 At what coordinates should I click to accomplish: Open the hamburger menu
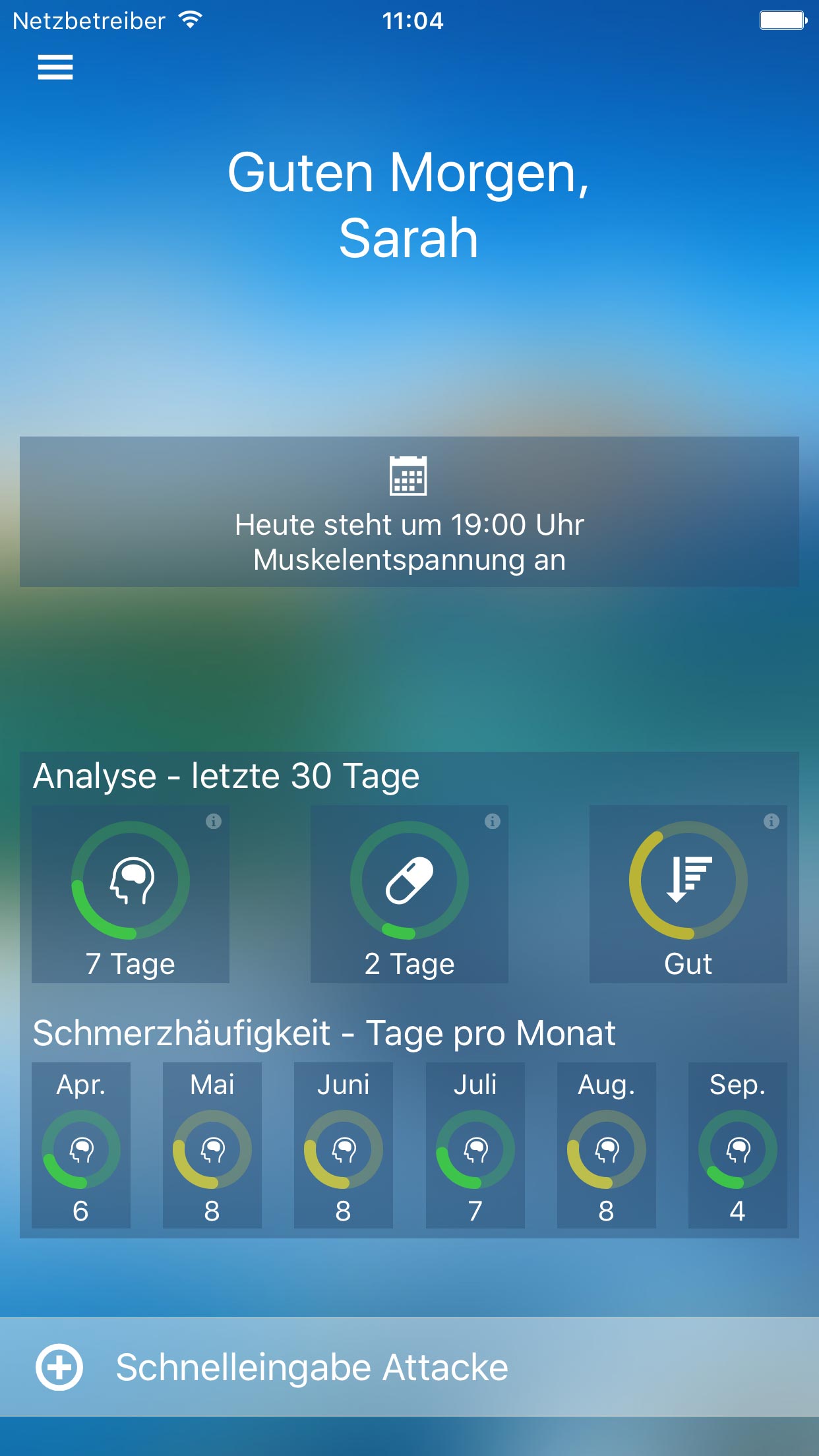point(55,67)
